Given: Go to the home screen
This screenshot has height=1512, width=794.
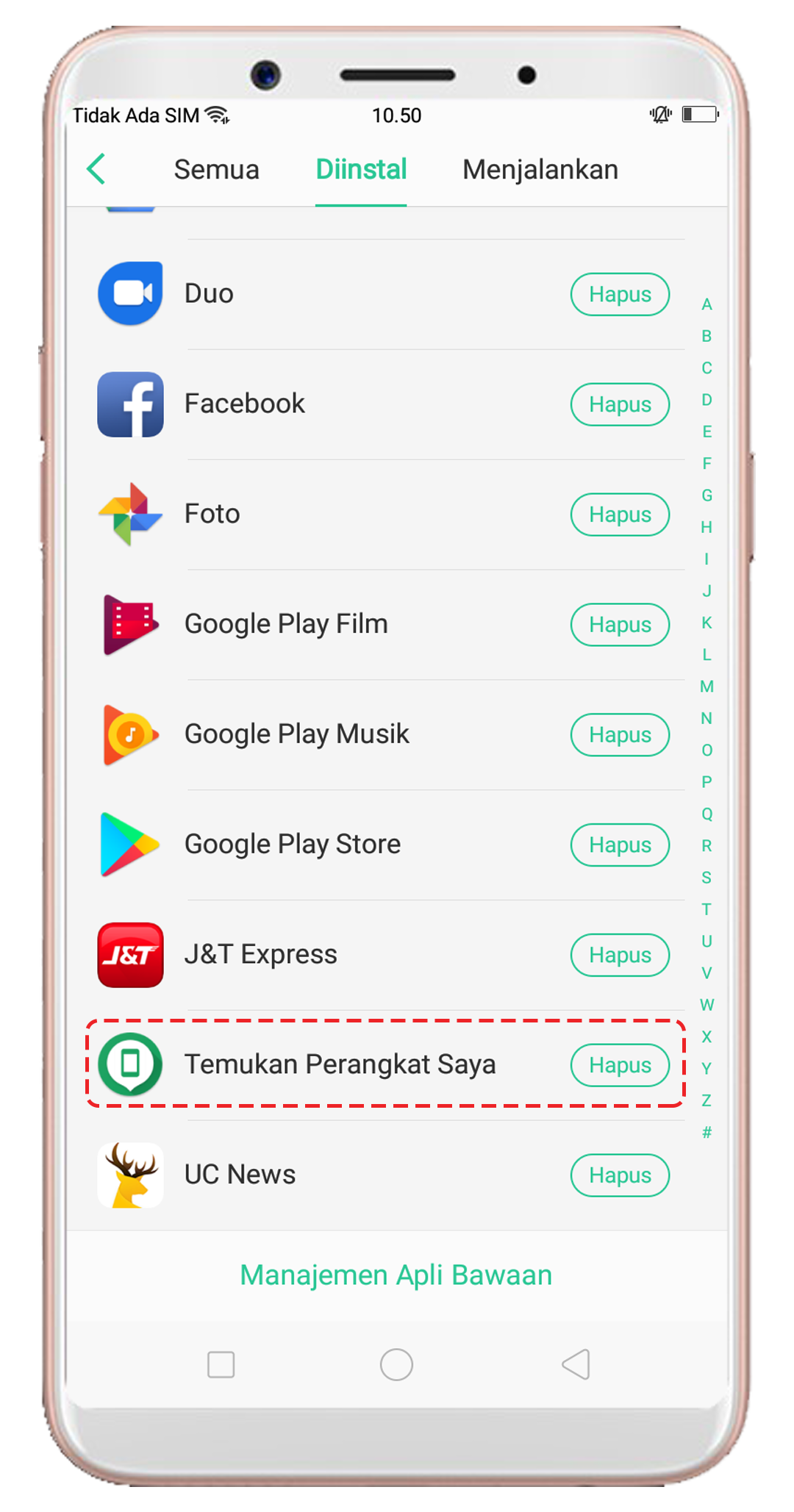Looking at the screenshot, I should [x=396, y=1365].
